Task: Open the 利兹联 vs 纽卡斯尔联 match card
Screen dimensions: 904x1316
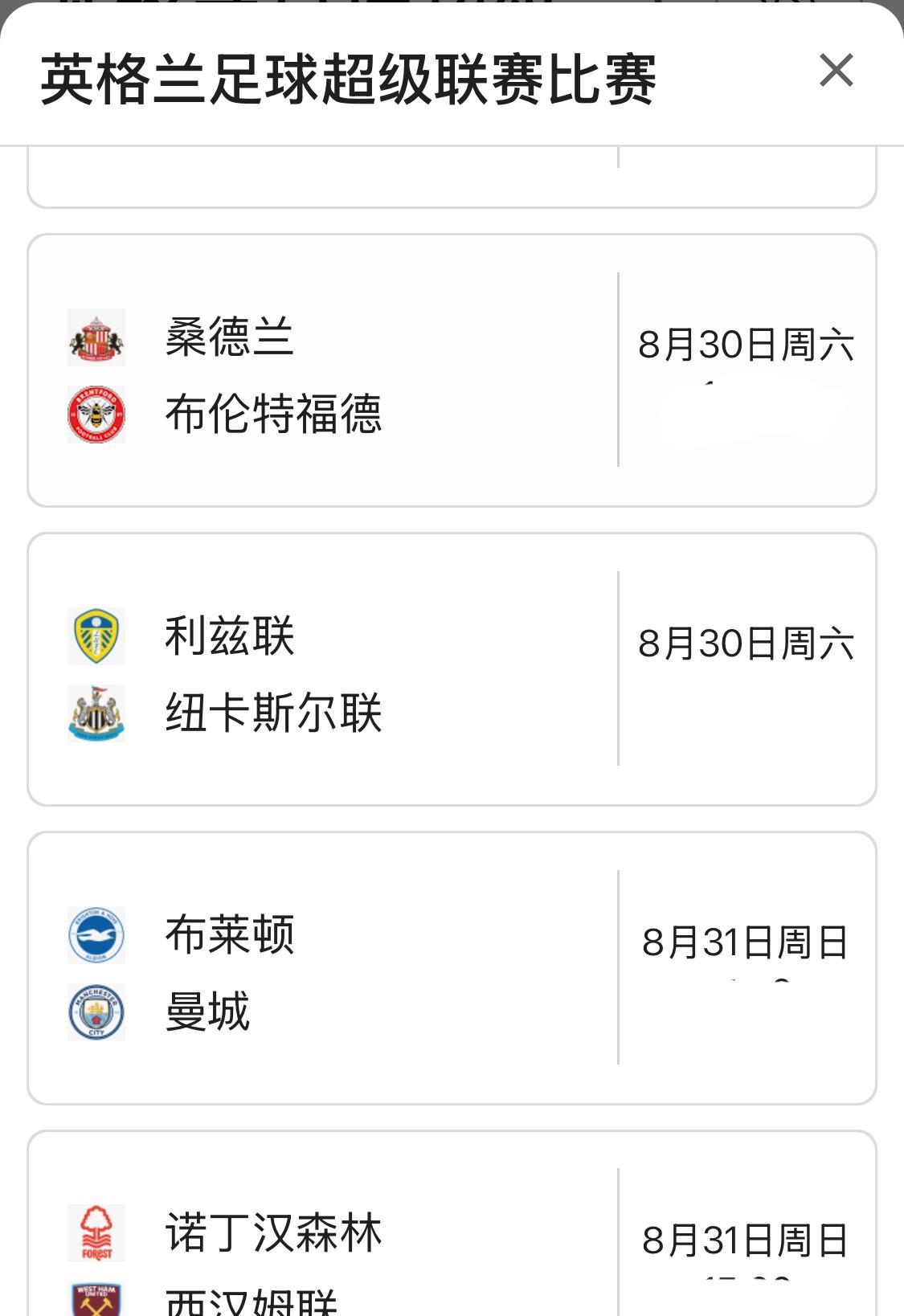Action: tap(451, 669)
